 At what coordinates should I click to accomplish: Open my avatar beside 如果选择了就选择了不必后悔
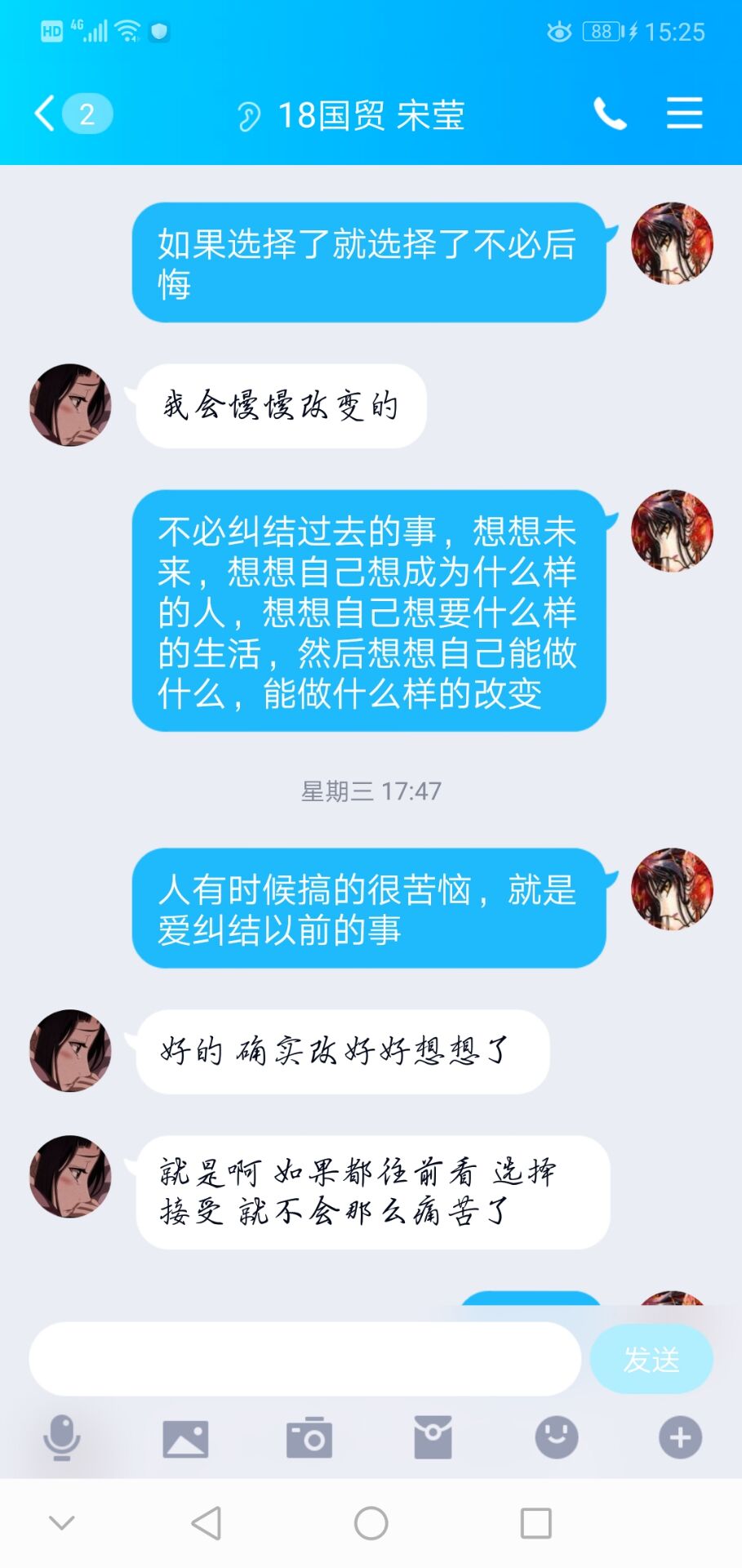(x=672, y=243)
